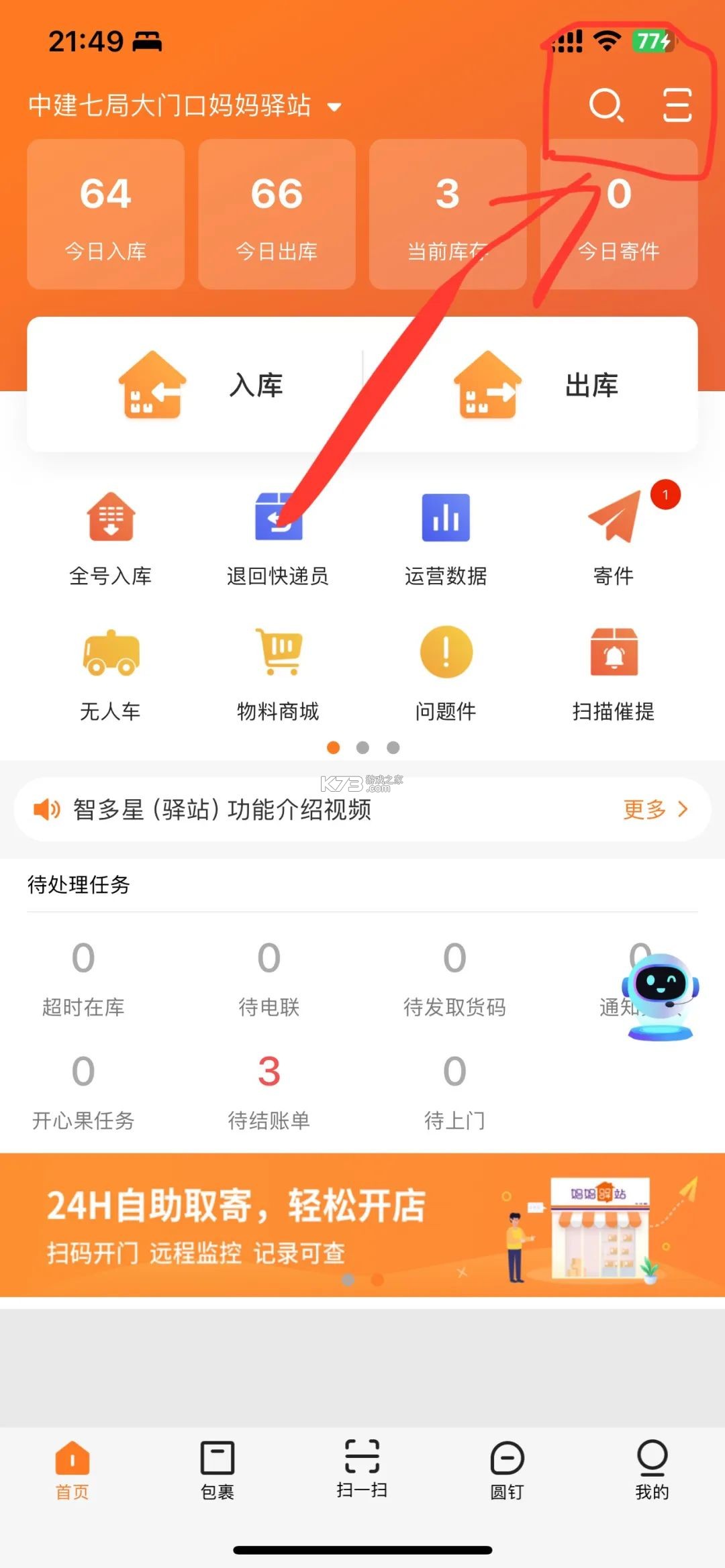The image size is (725, 1568).
Task: Open the 运营数据 chart icon
Action: click(x=446, y=537)
